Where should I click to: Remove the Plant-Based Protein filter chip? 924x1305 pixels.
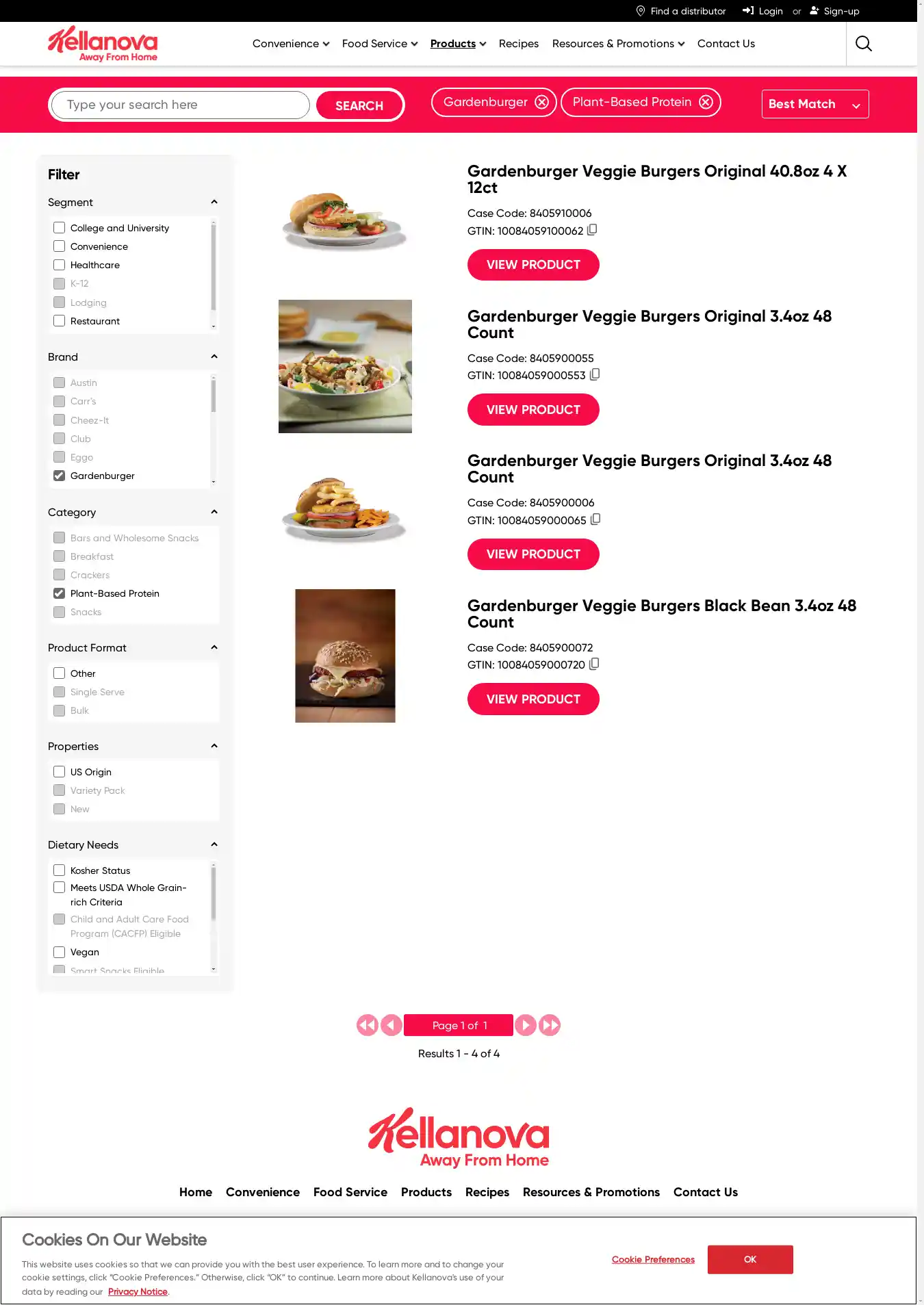point(706,102)
